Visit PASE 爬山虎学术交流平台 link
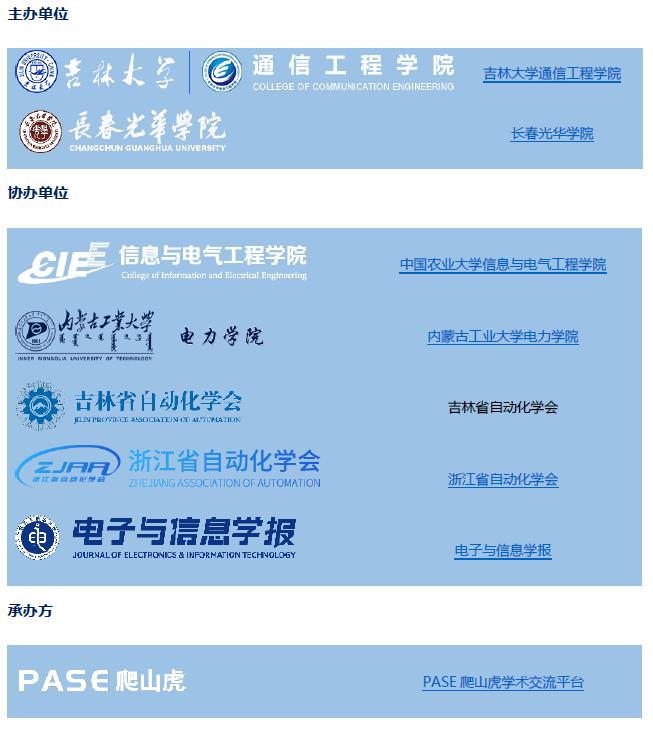 [503, 682]
